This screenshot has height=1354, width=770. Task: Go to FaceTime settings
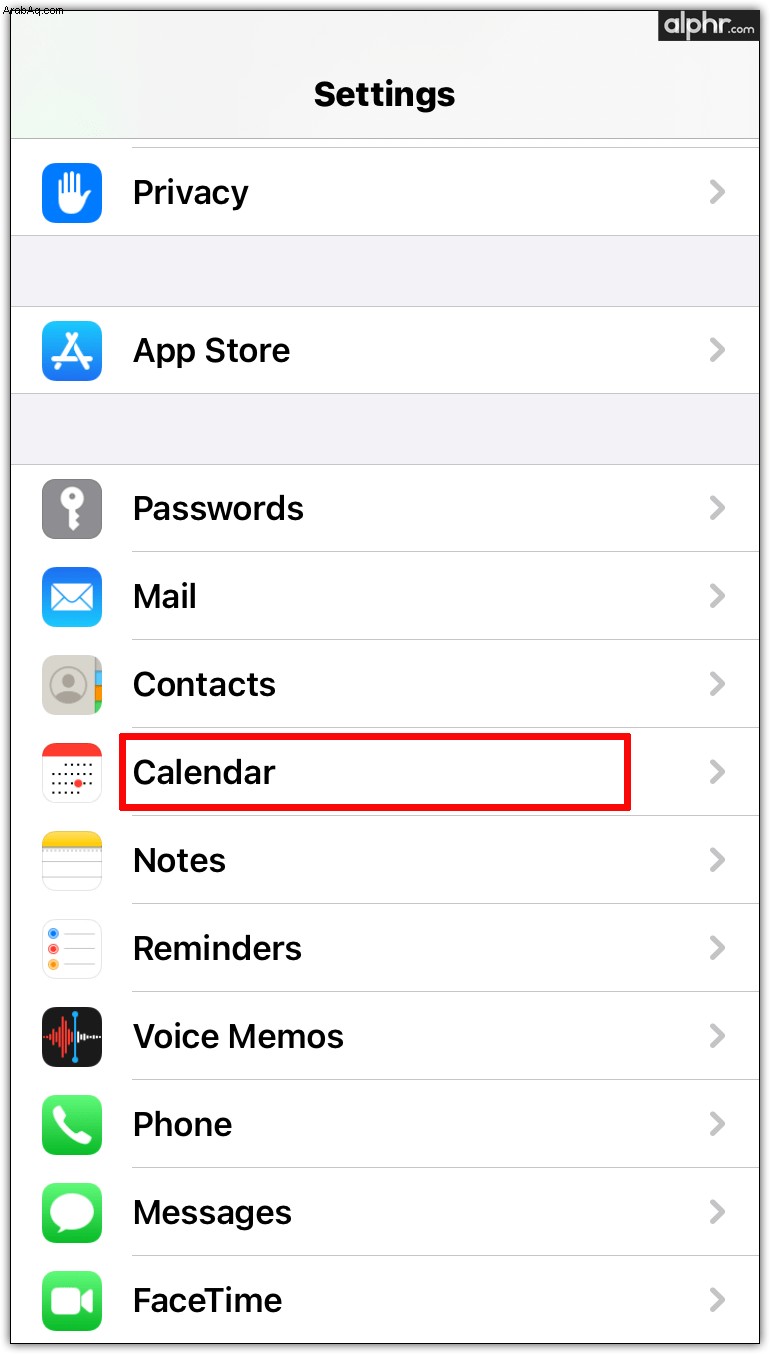[x=385, y=1299]
